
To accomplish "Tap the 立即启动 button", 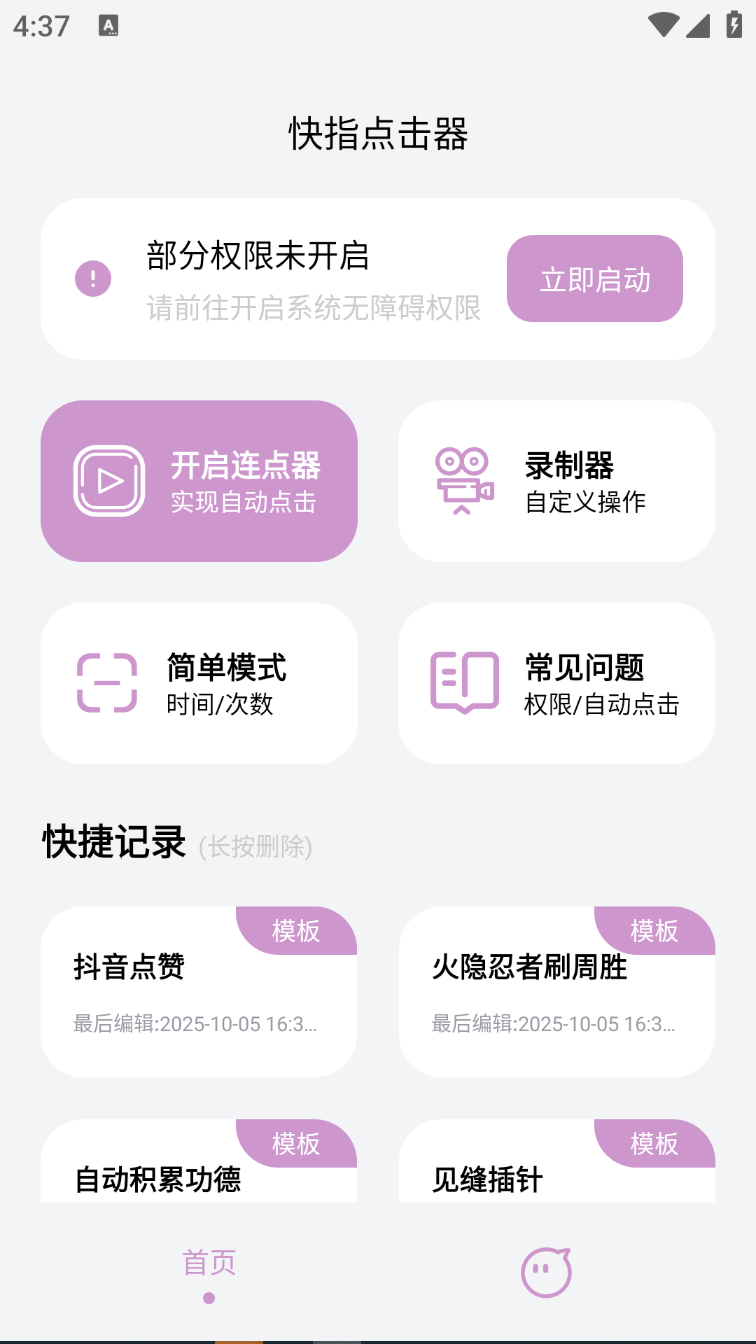I will (x=594, y=279).
